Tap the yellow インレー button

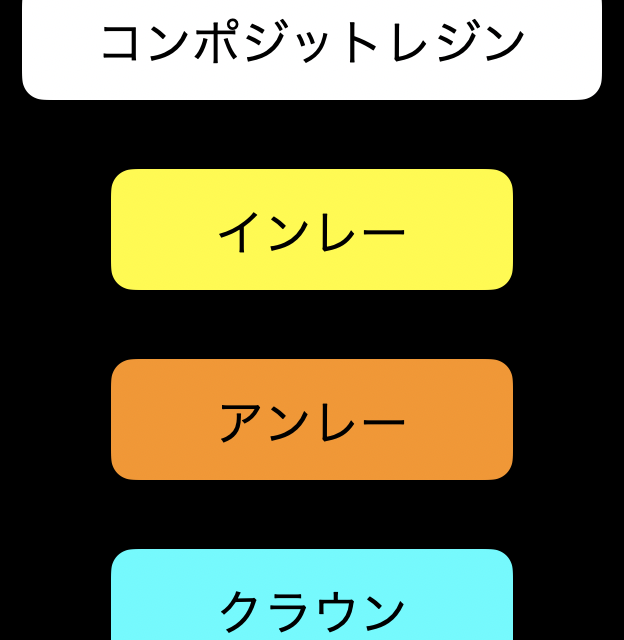pyautogui.click(x=312, y=230)
